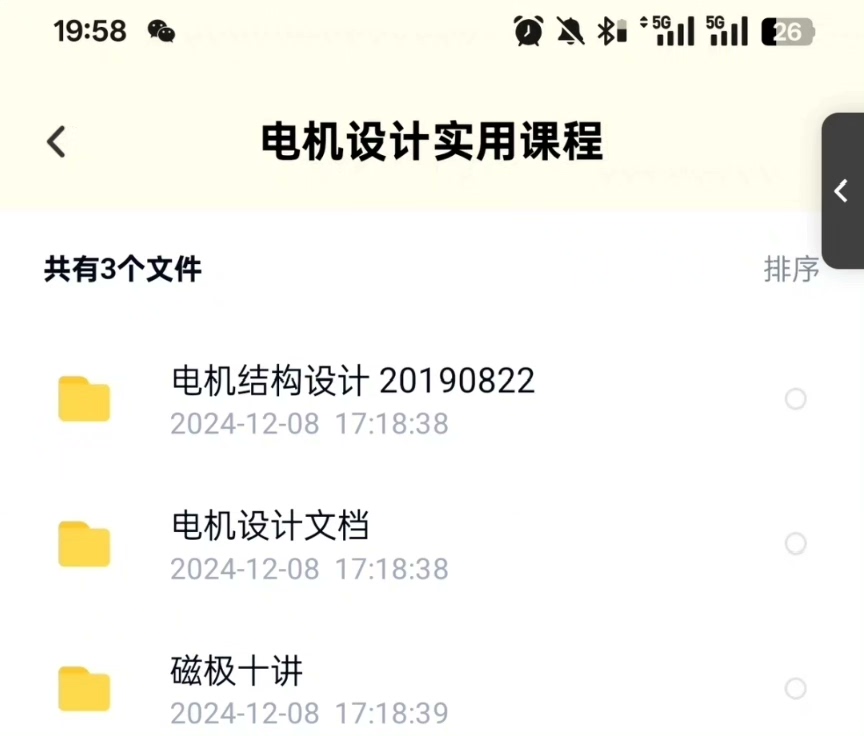Select the 电机设计文档 folder checkbox
The height and width of the screenshot is (736, 864).
795,544
